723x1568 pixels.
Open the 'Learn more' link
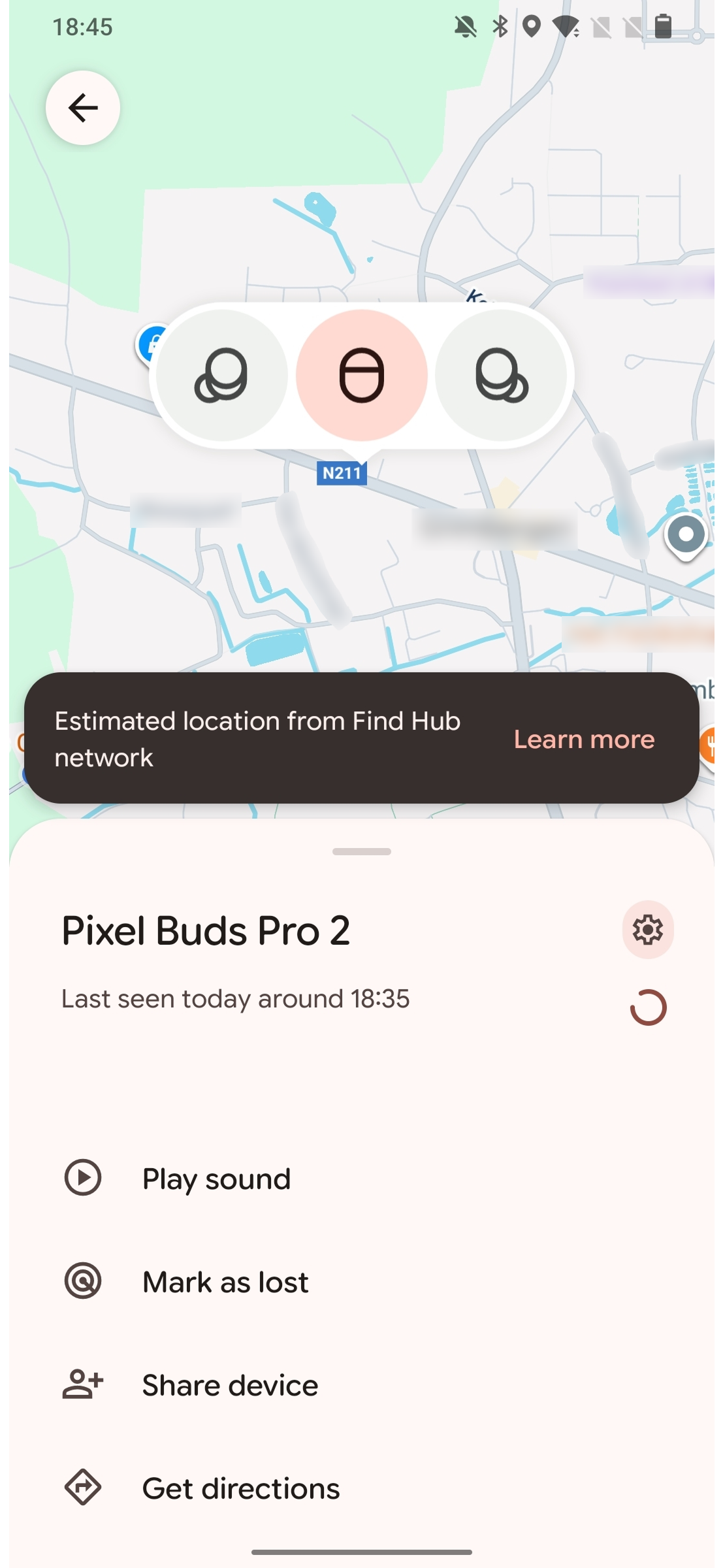pyautogui.click(x=585, y=739)
